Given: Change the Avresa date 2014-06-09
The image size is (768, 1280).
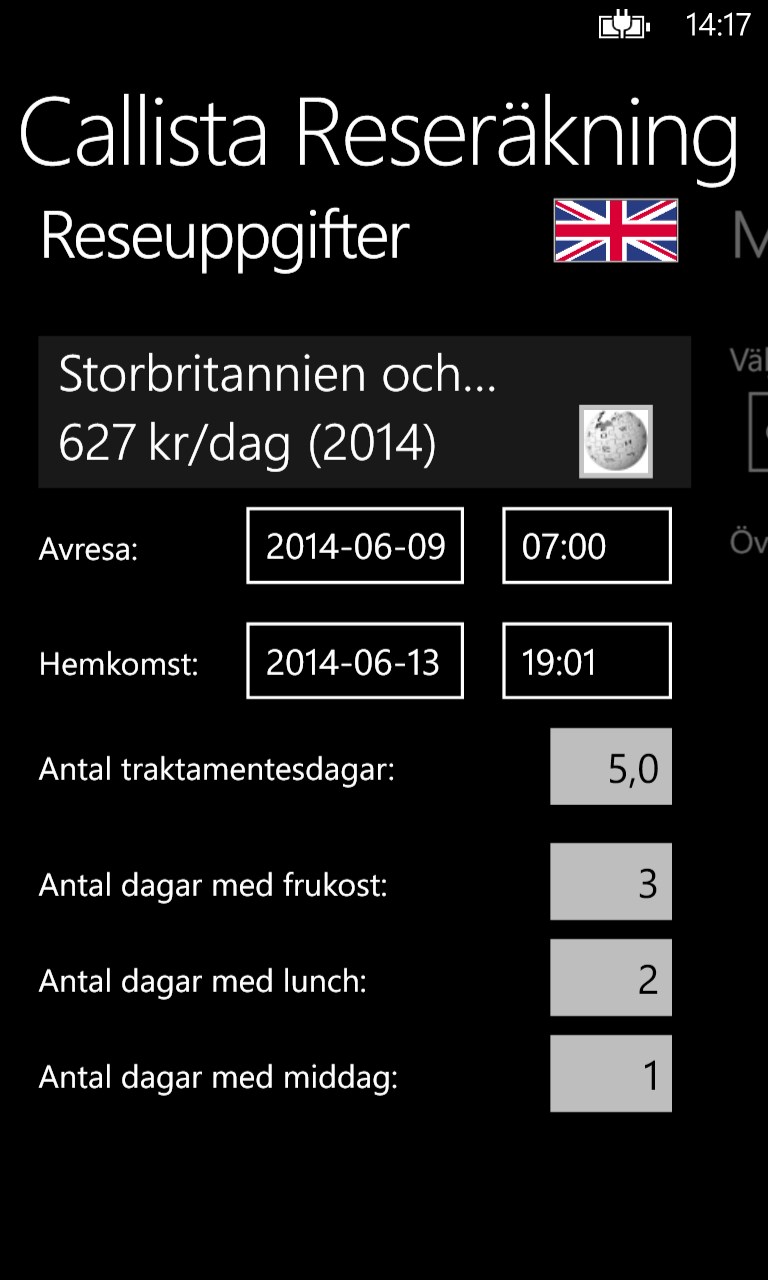Looking at the screenshot, I should [x=355, y=546].
